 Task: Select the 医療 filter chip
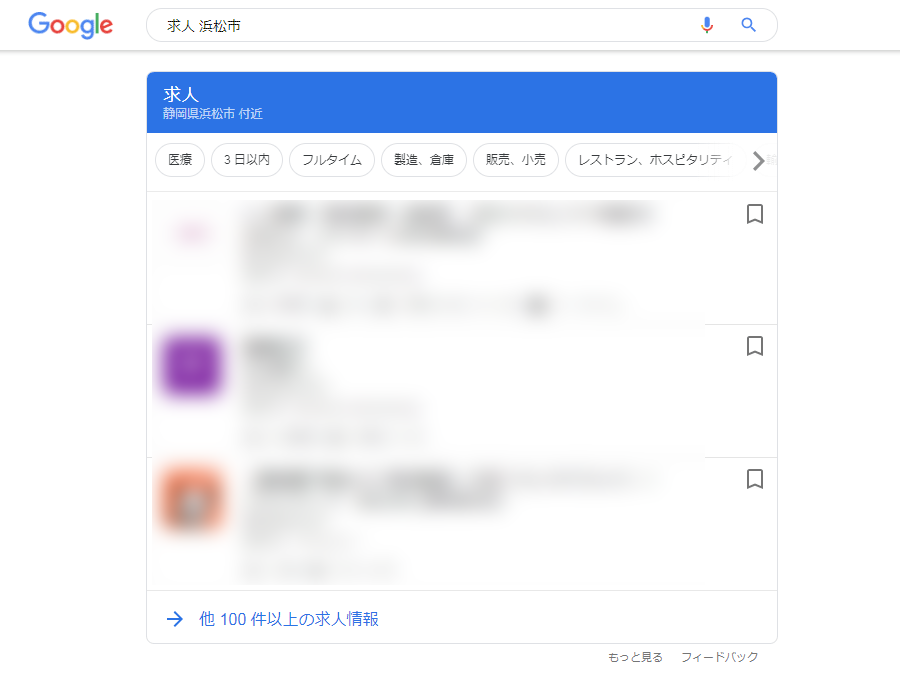point(180,160)
